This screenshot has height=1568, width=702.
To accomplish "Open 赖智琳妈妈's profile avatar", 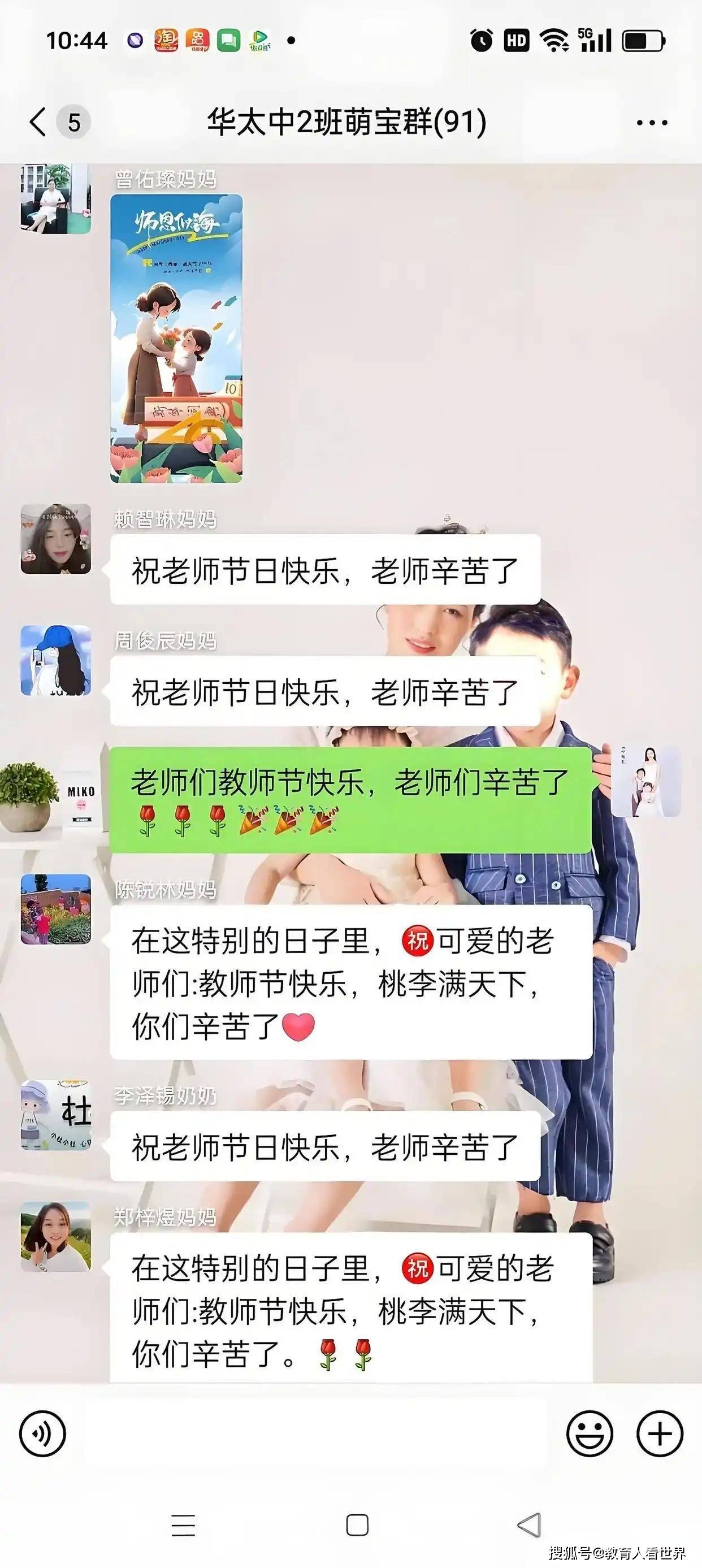I will (x=56, y=539).
